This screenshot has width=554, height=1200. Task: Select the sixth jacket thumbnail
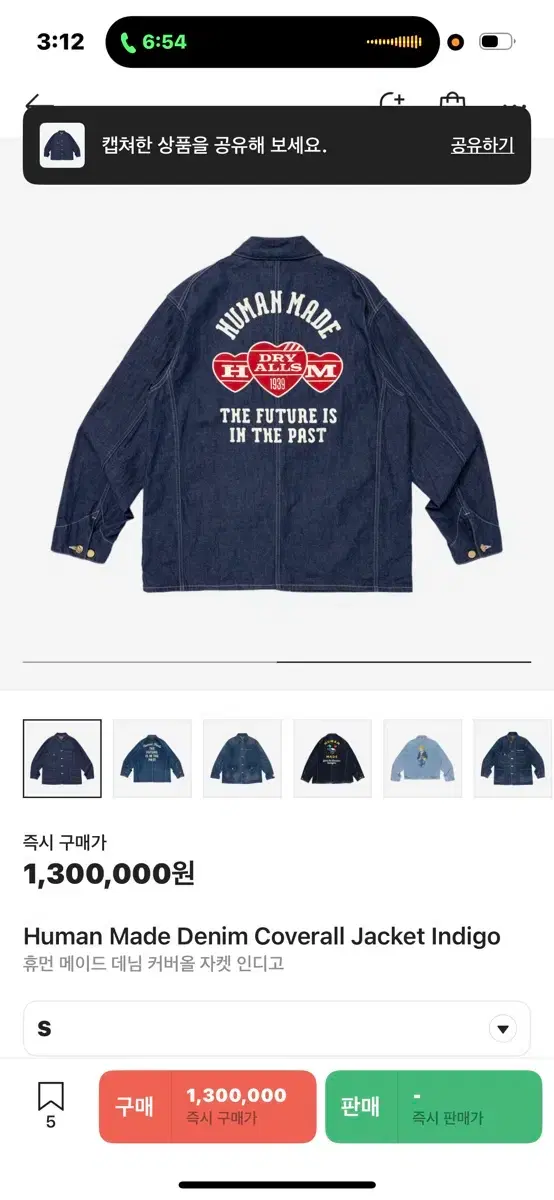pos(512,758)
